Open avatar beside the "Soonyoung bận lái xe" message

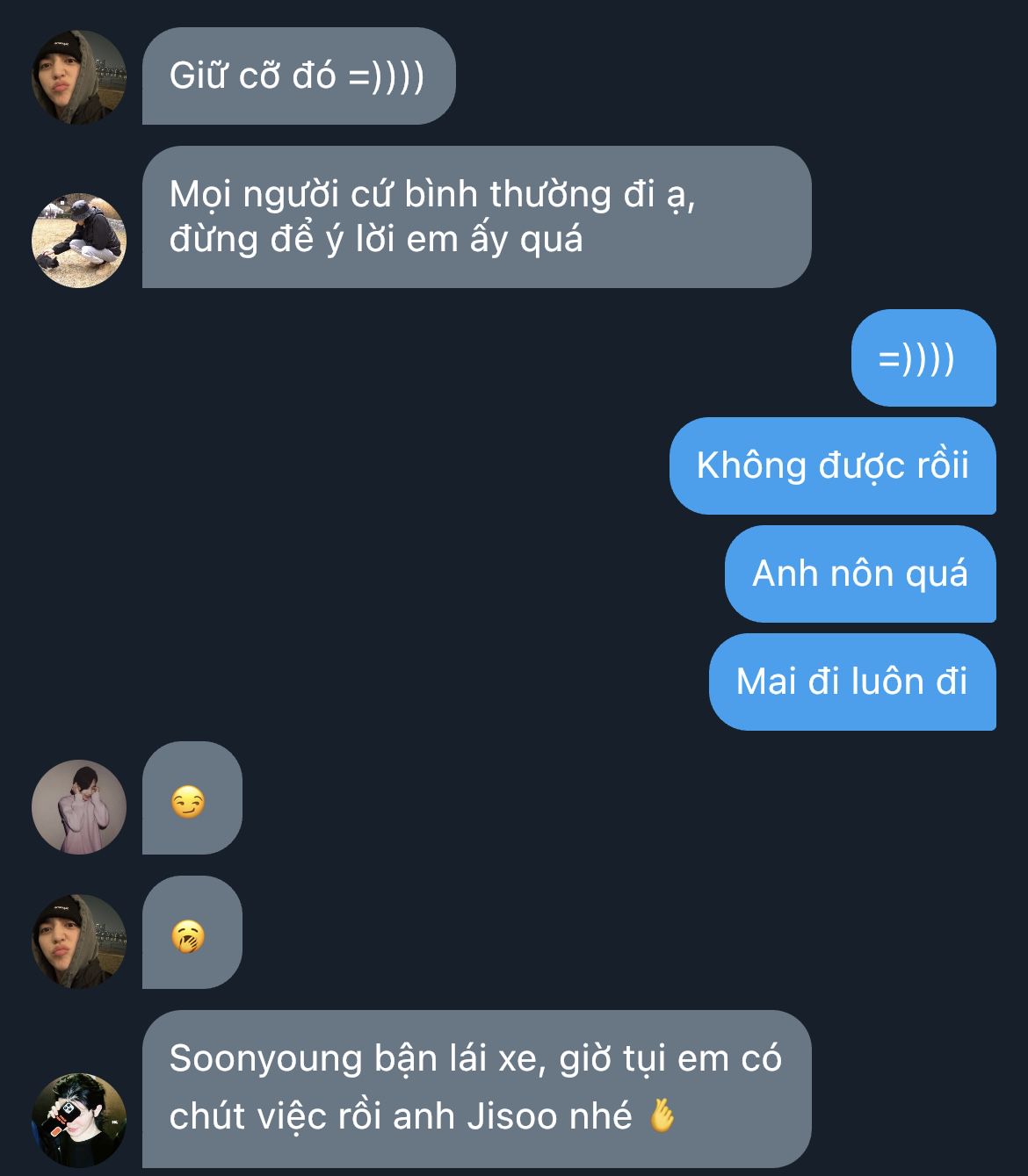(79, 1121)
